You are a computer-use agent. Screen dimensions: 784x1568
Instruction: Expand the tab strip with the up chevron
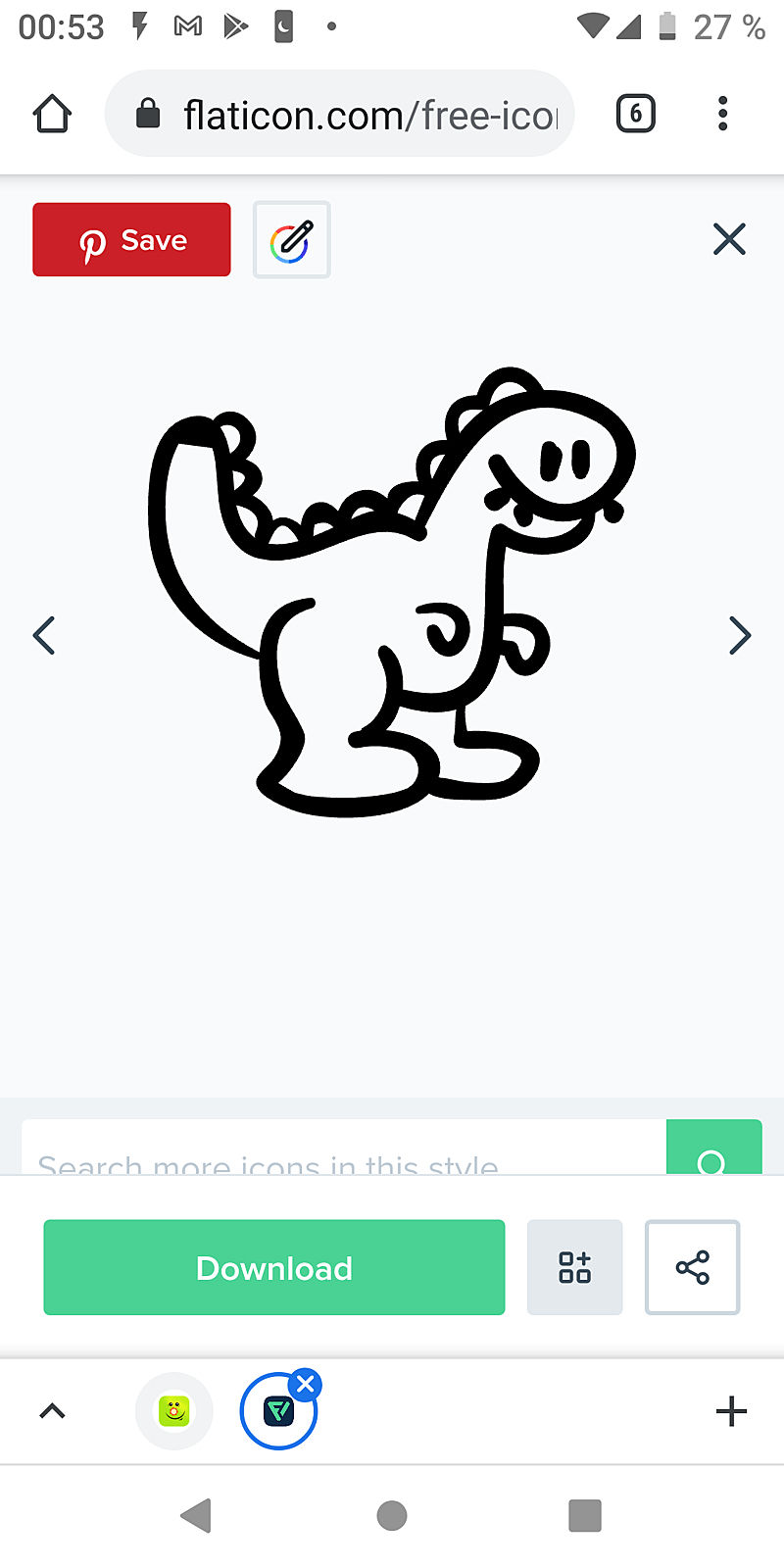[52, 1411]
